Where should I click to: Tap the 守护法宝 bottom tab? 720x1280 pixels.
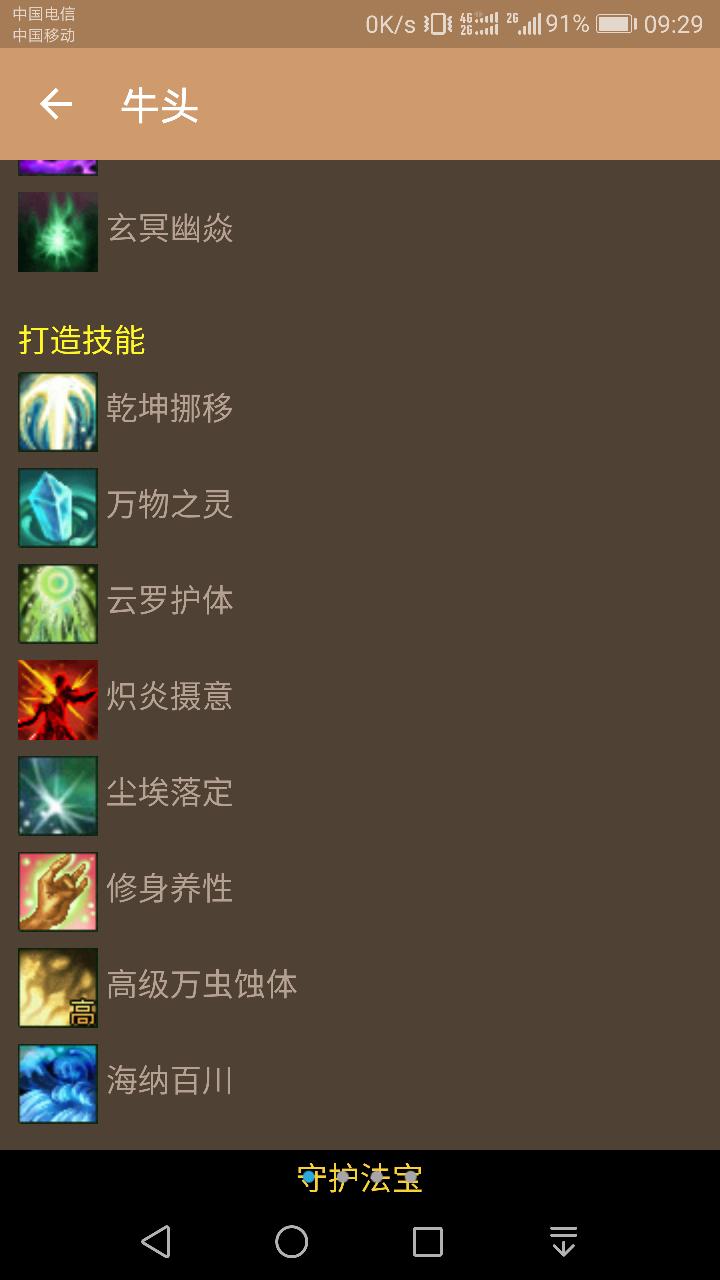(x=360, y=1178)
